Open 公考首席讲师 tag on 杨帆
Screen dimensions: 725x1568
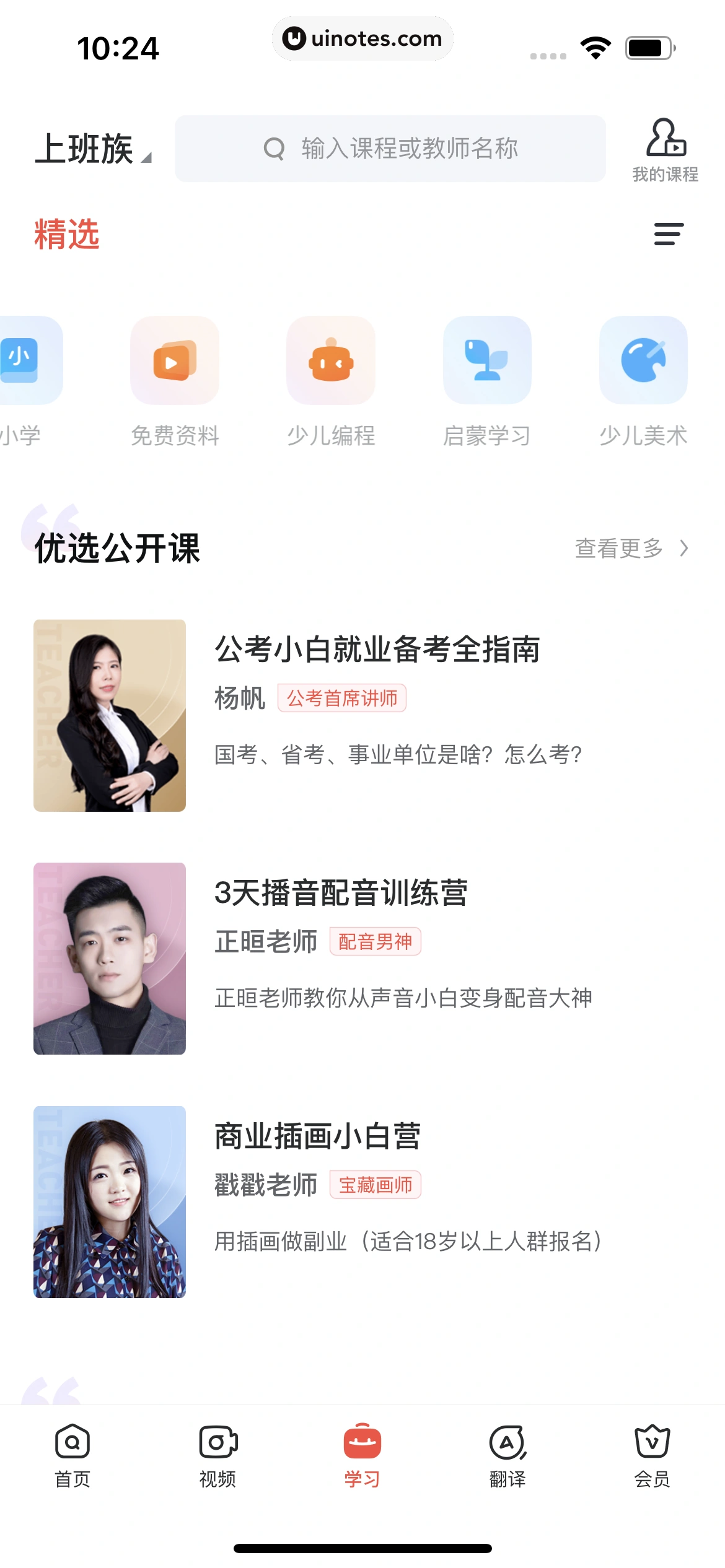click(342, 698)
